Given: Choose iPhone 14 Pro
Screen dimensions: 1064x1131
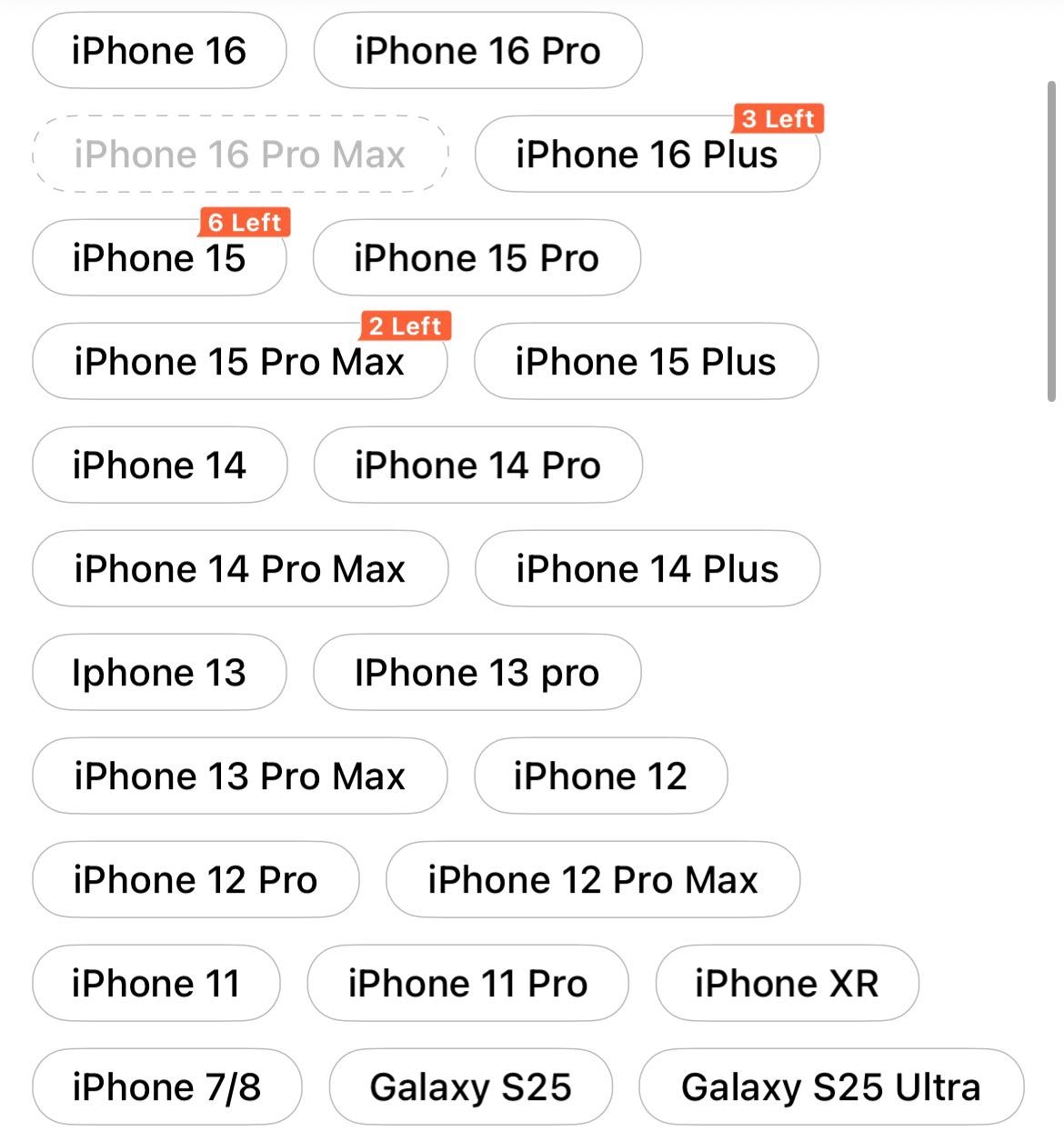Looking at the screenshot, I should point(477,465).
